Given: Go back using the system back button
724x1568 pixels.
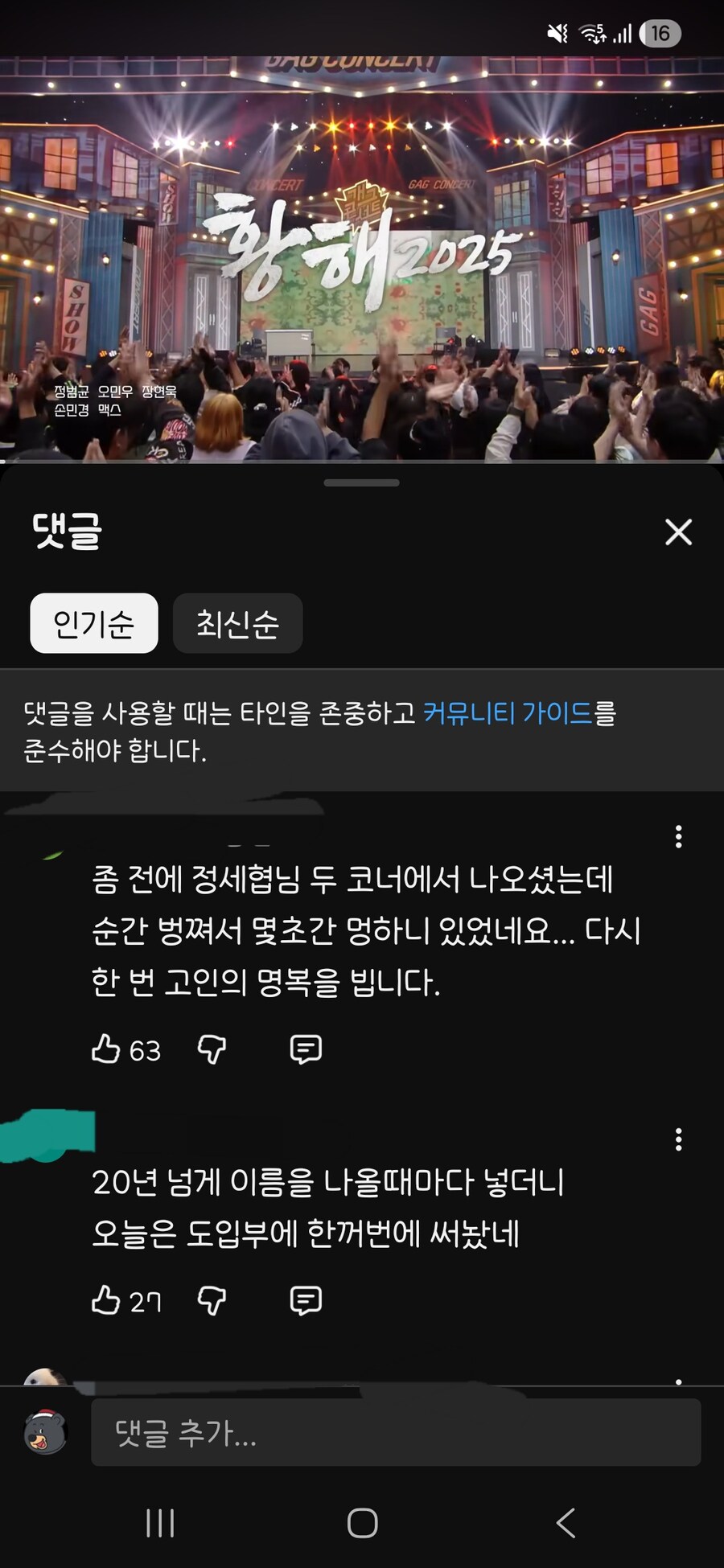Looking at the screenshot, I should (x=566, y=1522).
